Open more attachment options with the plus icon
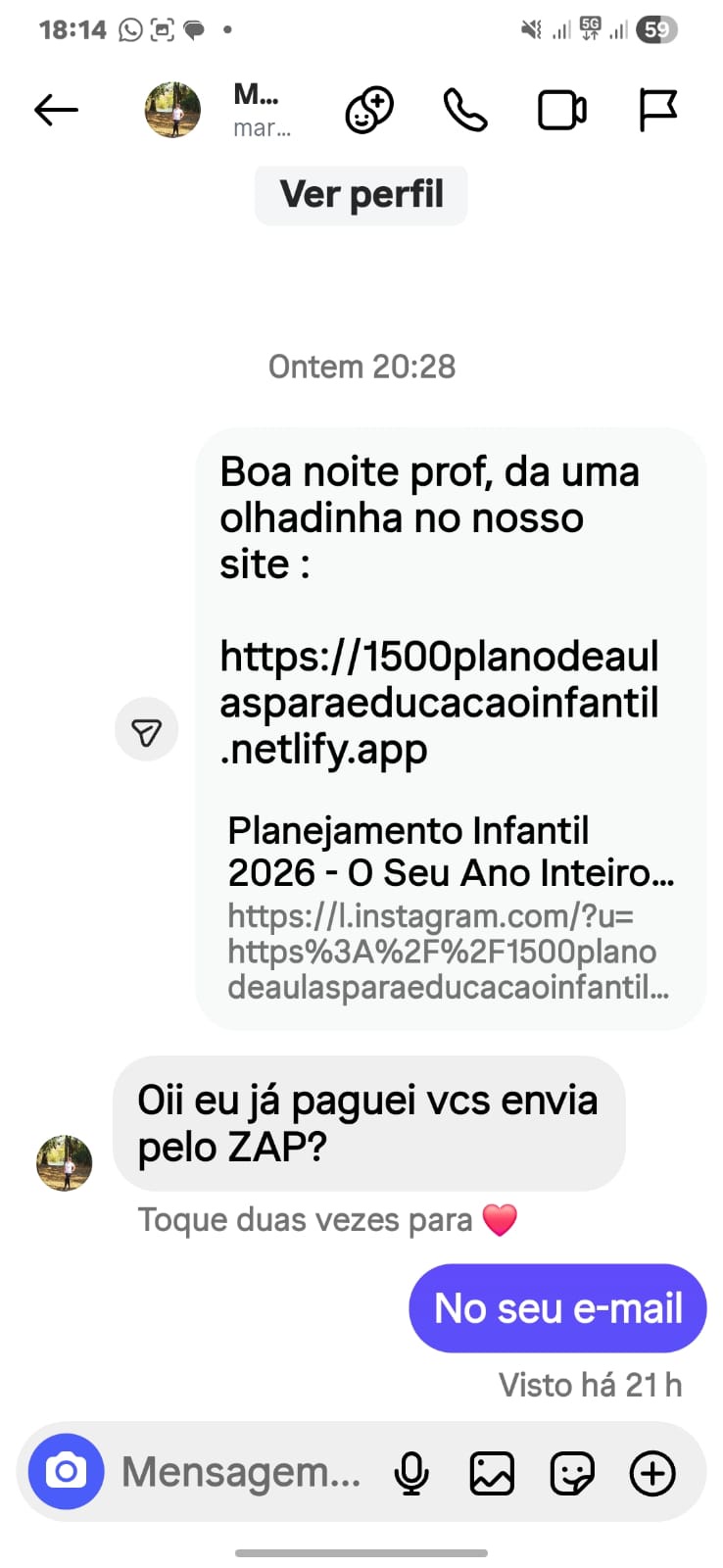This screenshot has height=1568, width=723. 652,1471
